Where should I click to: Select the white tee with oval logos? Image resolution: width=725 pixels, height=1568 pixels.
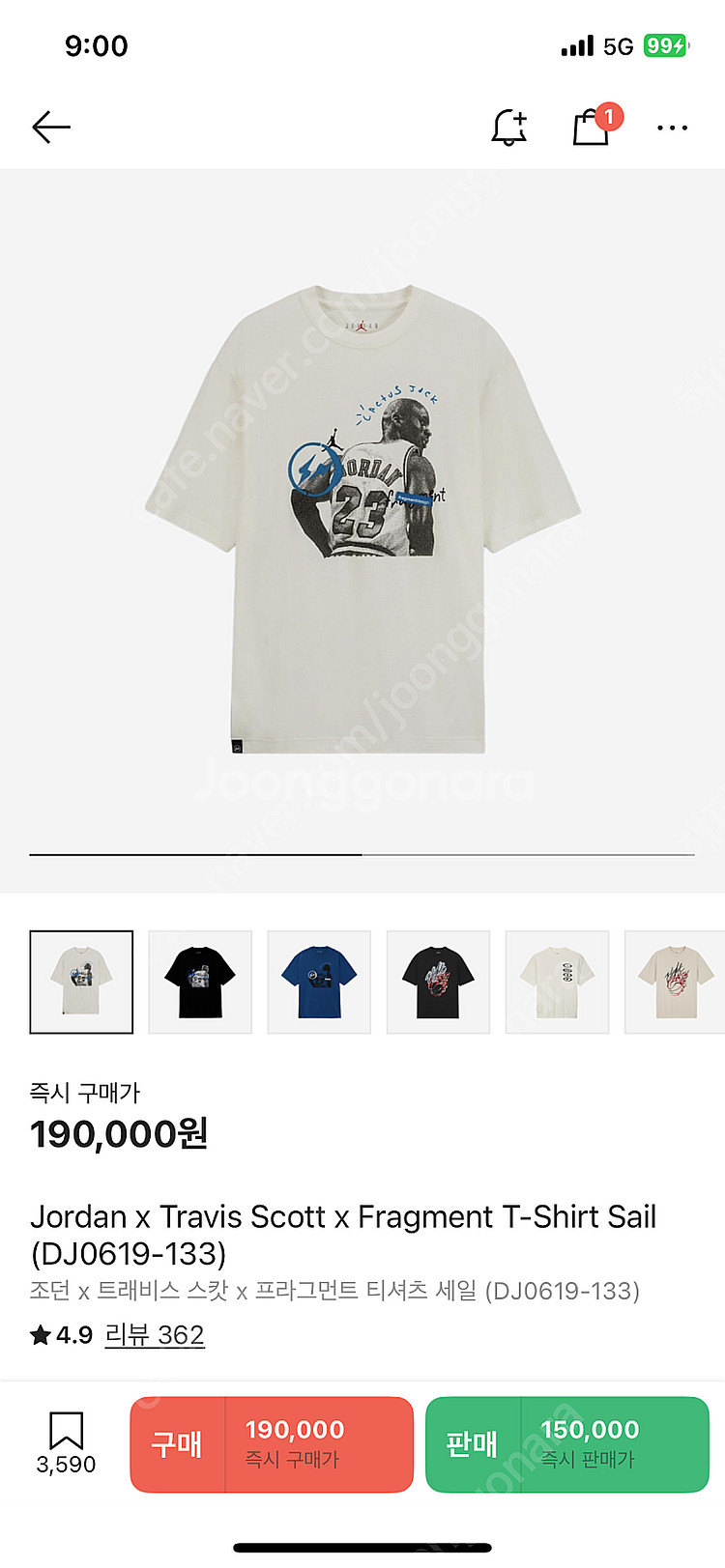(557, 982)
